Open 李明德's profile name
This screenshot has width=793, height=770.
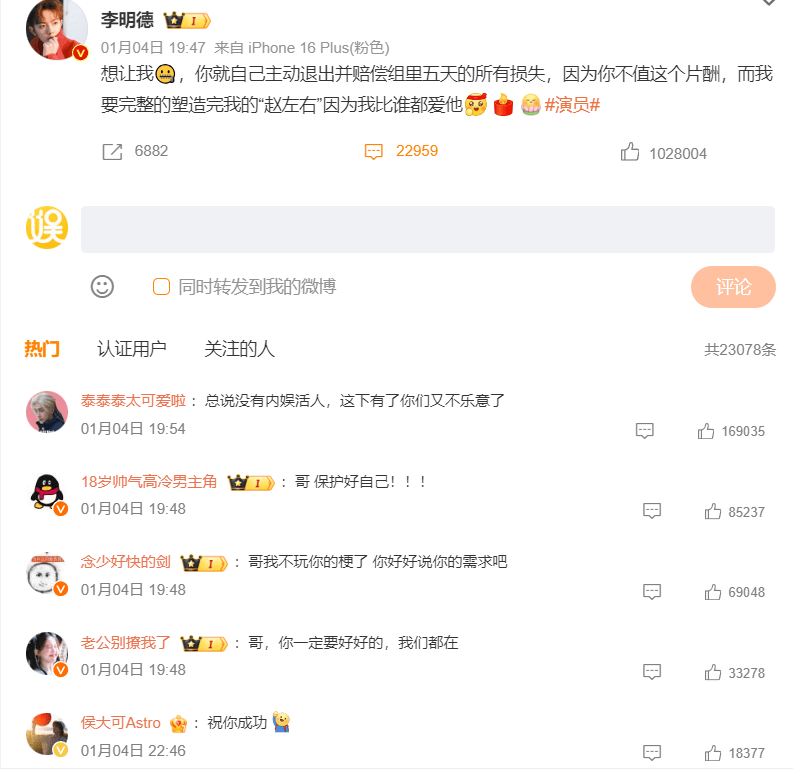pos(128,20)
